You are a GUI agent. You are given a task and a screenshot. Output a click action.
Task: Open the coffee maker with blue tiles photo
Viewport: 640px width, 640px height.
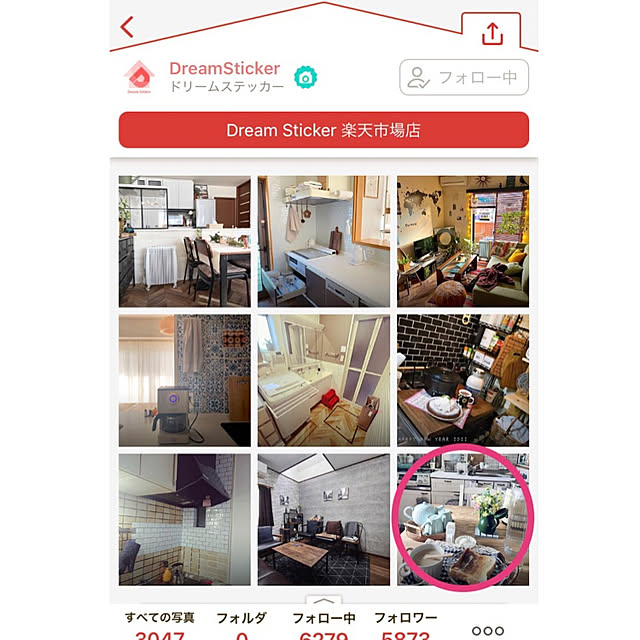pos(184,380)
